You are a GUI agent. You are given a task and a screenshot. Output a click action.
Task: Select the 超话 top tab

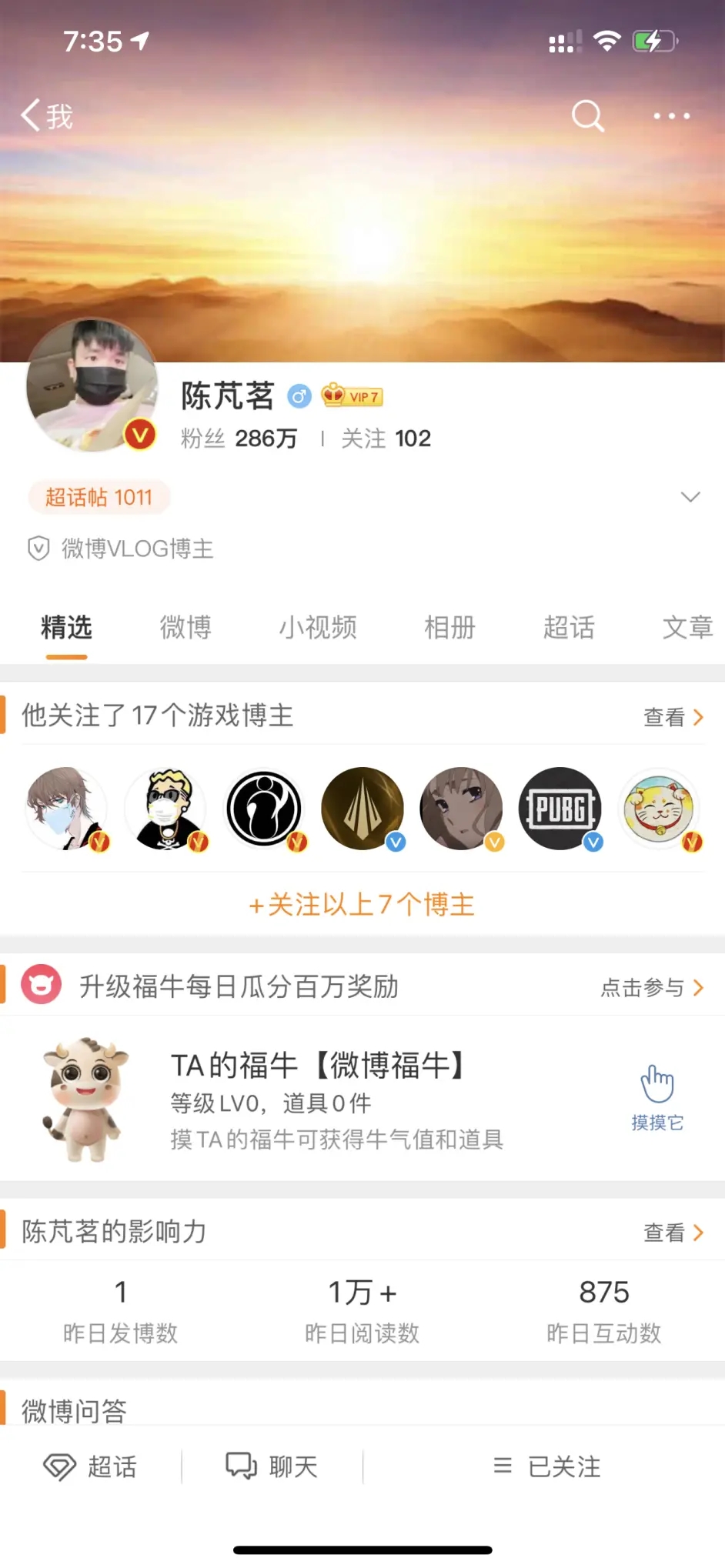tap(569, 627)
